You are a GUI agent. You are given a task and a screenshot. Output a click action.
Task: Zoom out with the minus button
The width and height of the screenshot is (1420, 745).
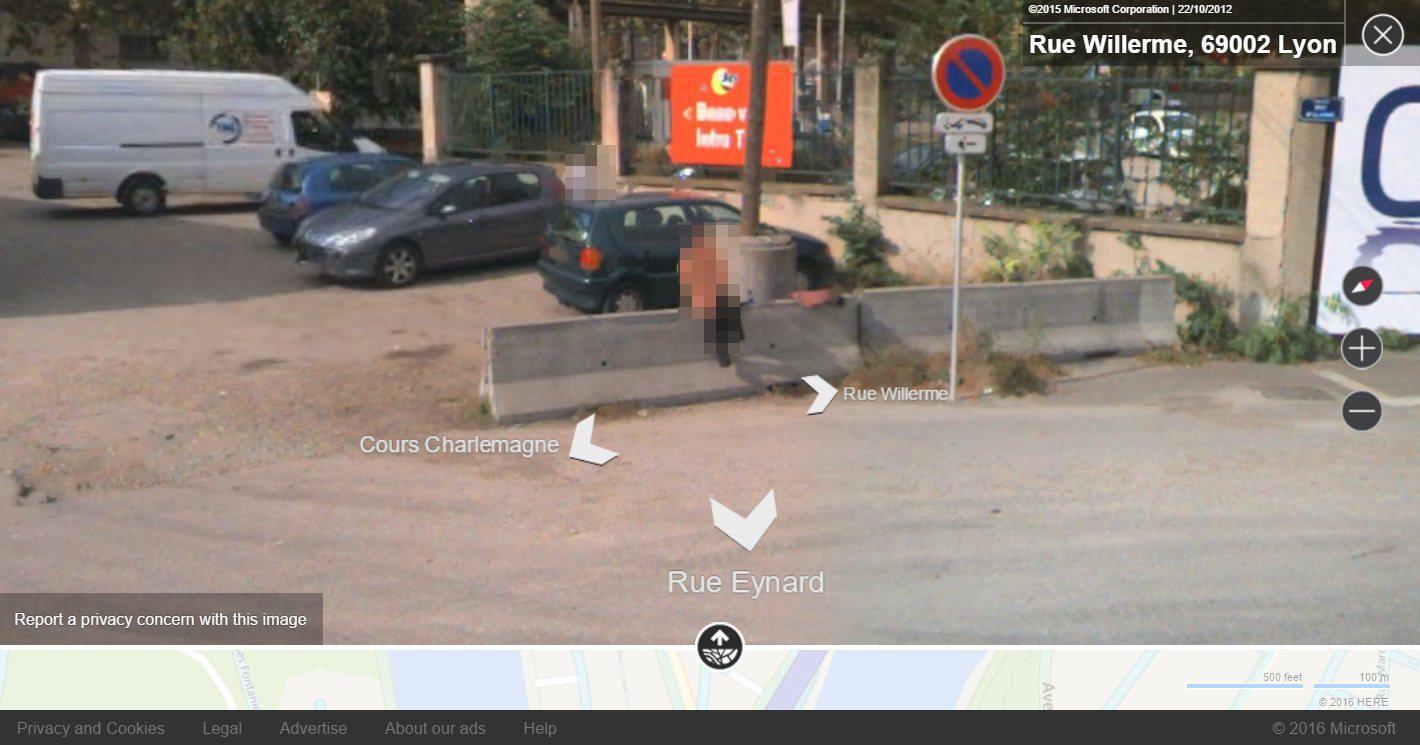(x=1362, y=411)
